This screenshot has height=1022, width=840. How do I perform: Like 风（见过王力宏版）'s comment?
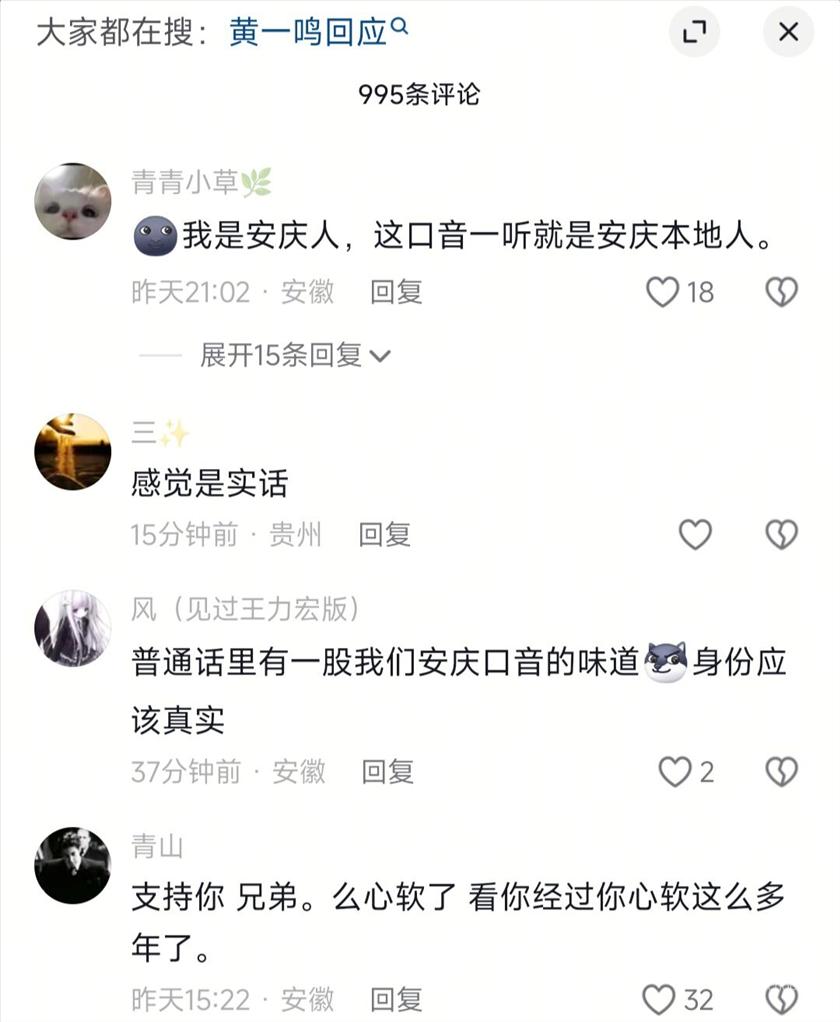click(x=675, y=771)
